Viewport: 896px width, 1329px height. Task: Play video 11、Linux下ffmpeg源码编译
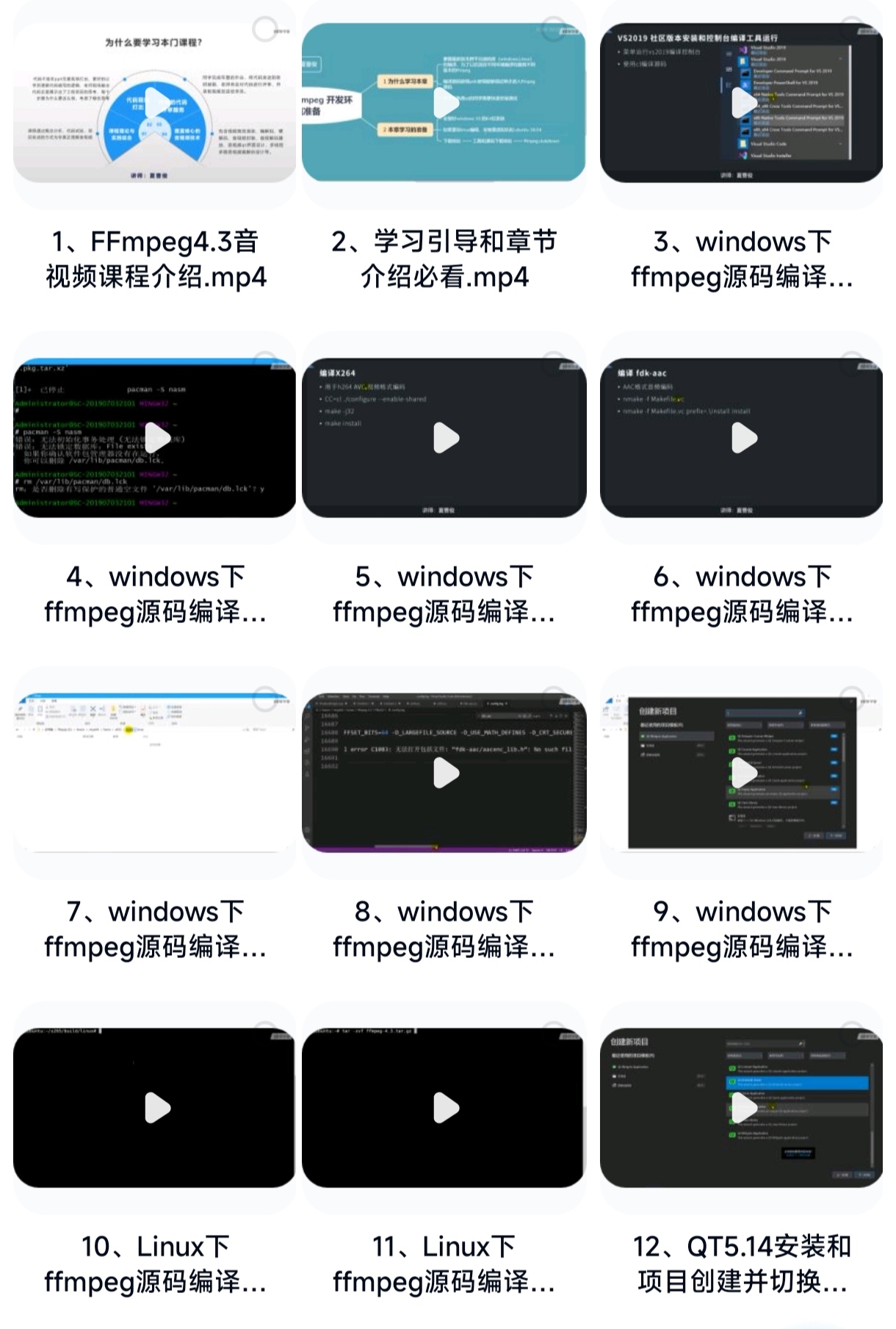click(x=445, y=1108)
